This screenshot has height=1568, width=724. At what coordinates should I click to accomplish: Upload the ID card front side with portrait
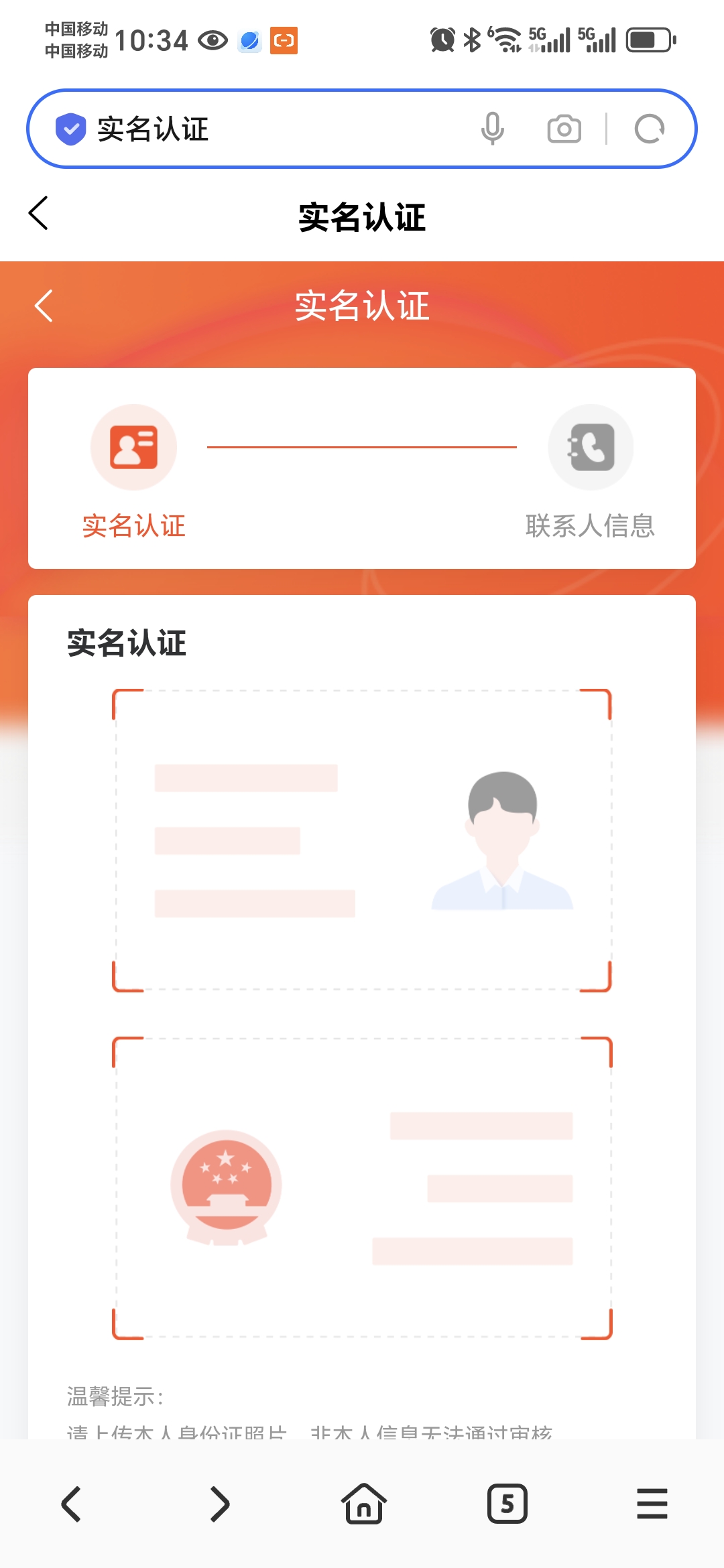coord(362,840)
